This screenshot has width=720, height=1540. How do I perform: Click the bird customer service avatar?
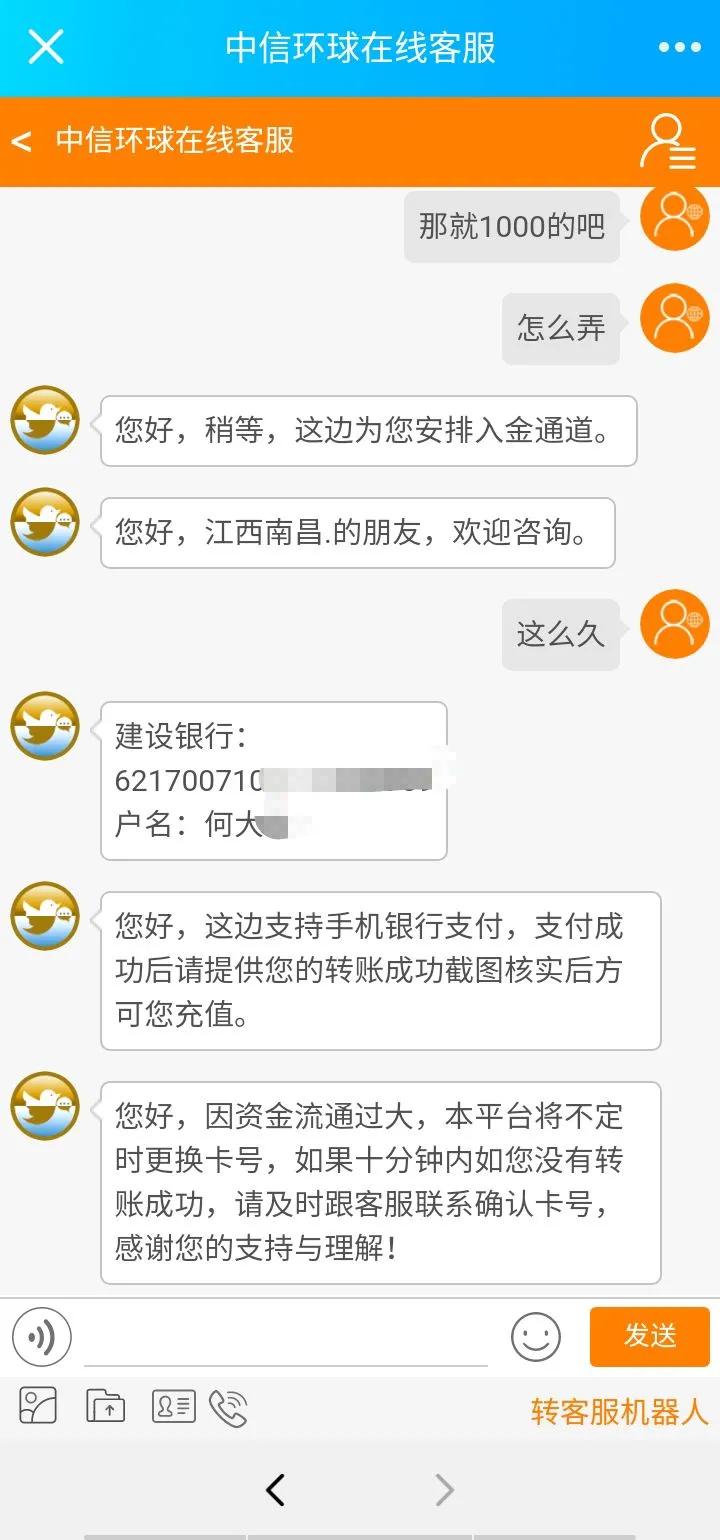tap(44, 421)
